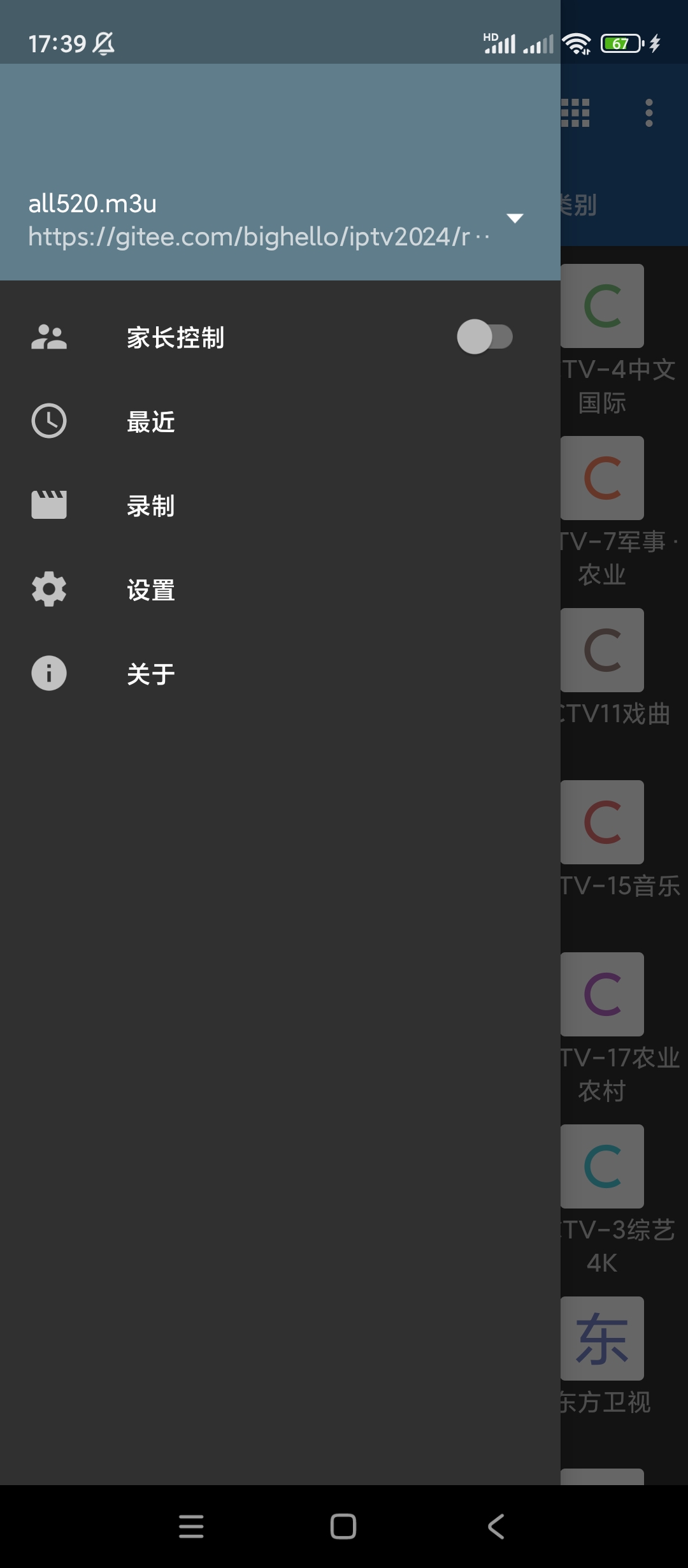688x1568 pixels.
Task: Tap the system back button
Action: coord(496,1527)
